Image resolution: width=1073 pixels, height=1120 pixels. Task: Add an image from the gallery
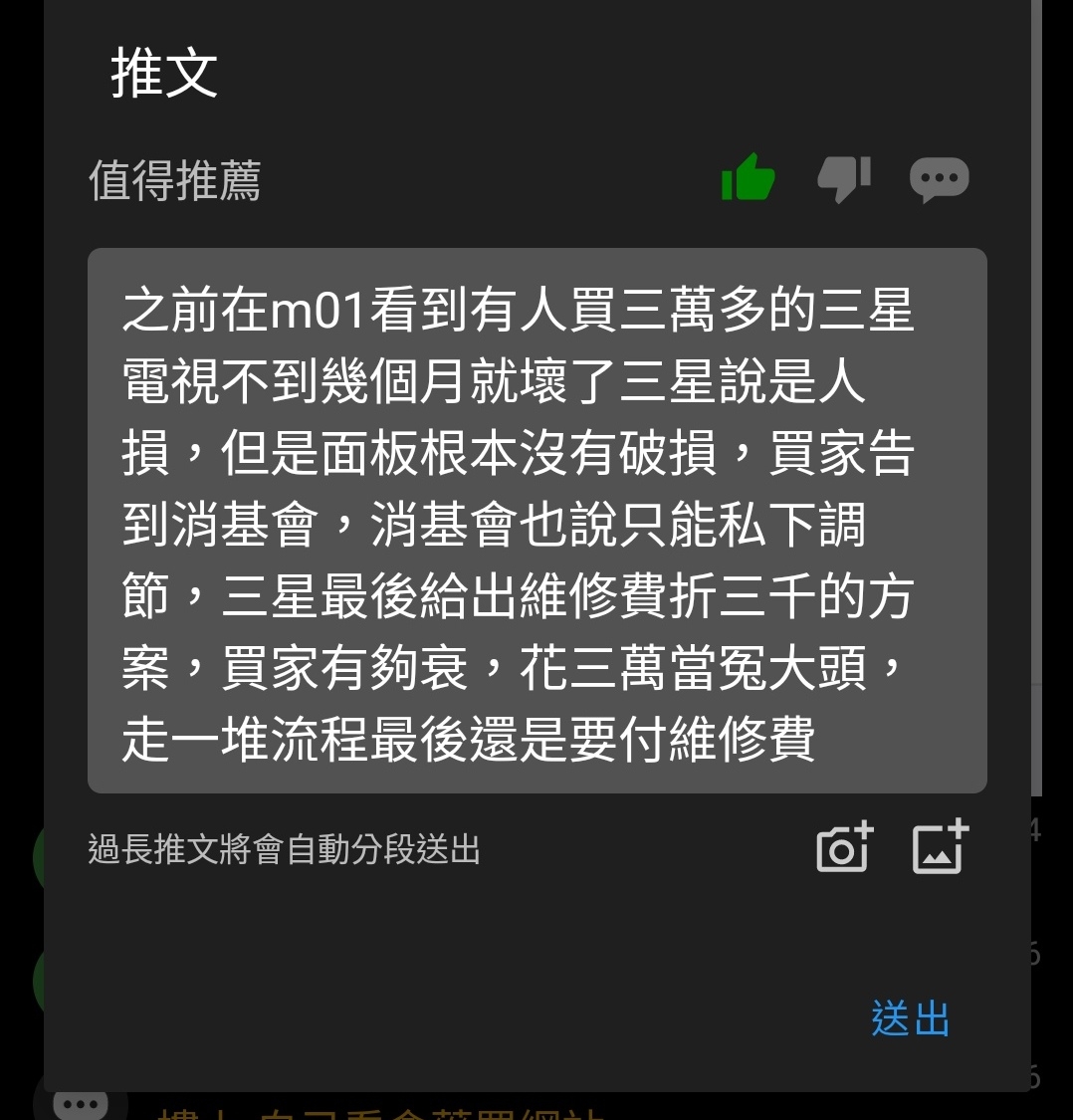940,848
